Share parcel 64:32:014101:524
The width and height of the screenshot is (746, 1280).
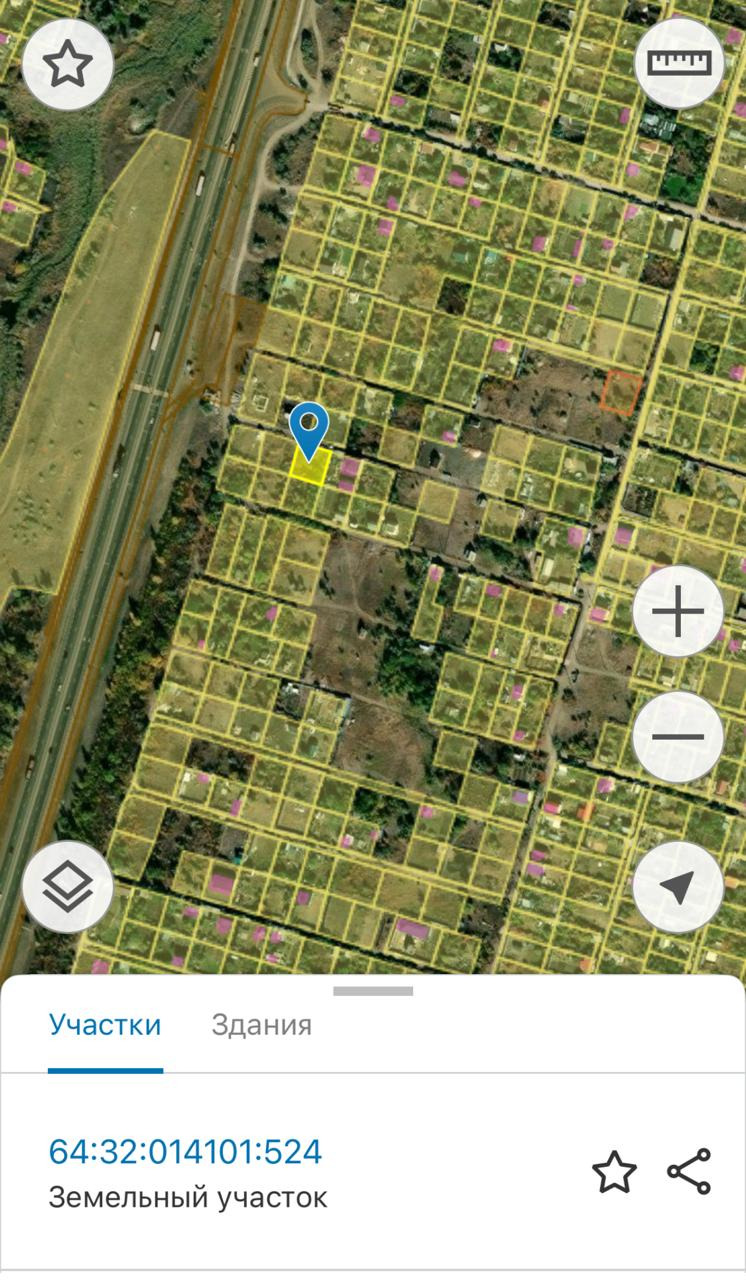[x=689, y=1172]
